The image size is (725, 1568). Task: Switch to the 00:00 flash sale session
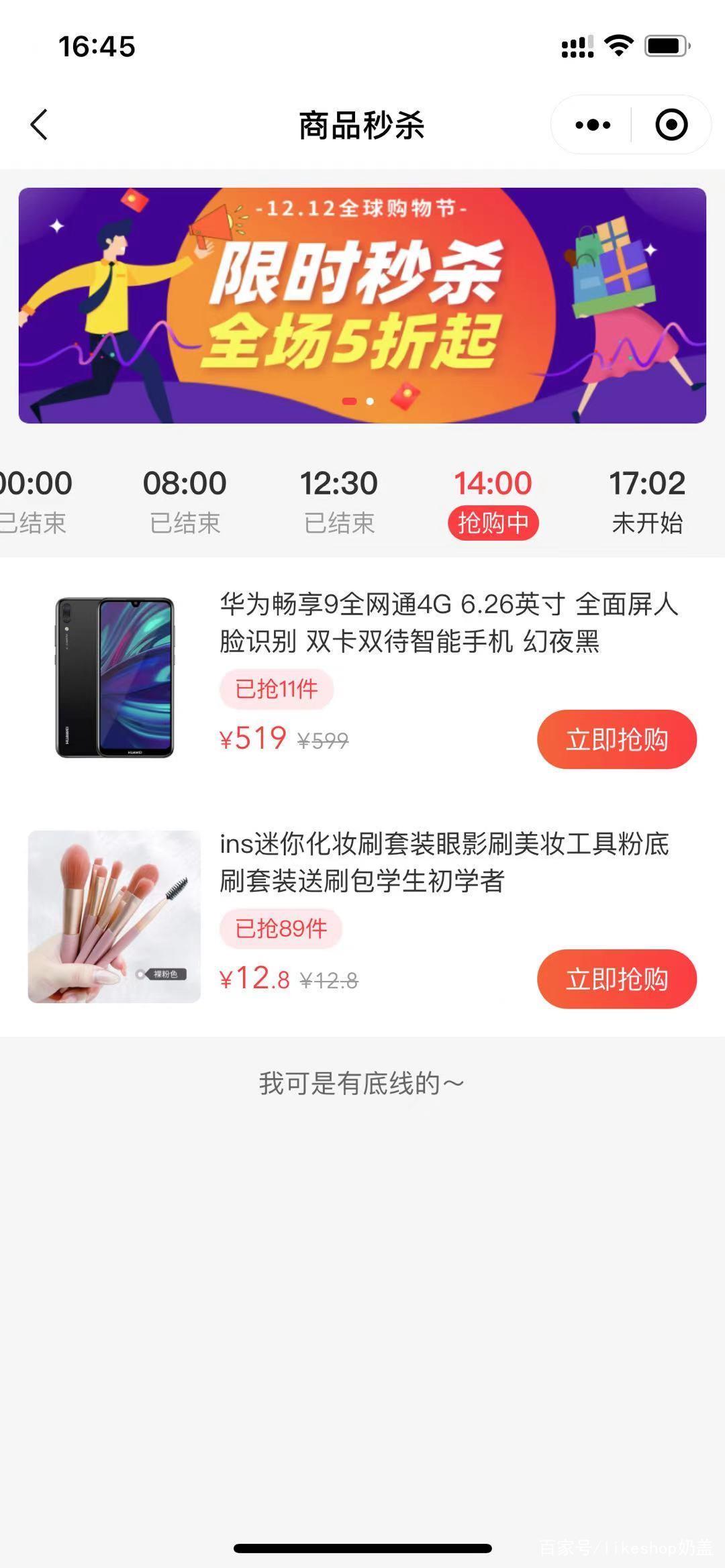coord(34,501)
